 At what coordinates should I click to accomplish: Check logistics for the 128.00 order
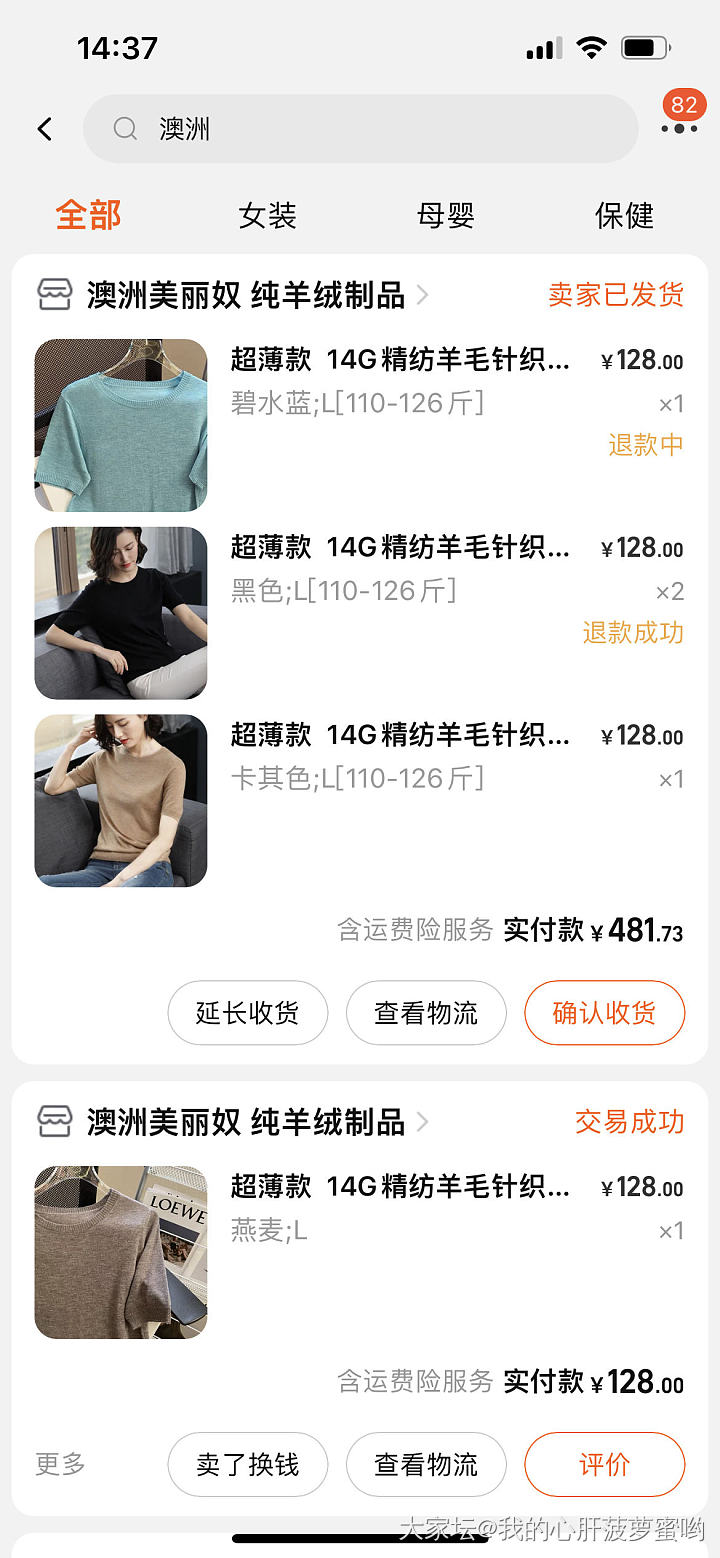(x=426, y=1465)
